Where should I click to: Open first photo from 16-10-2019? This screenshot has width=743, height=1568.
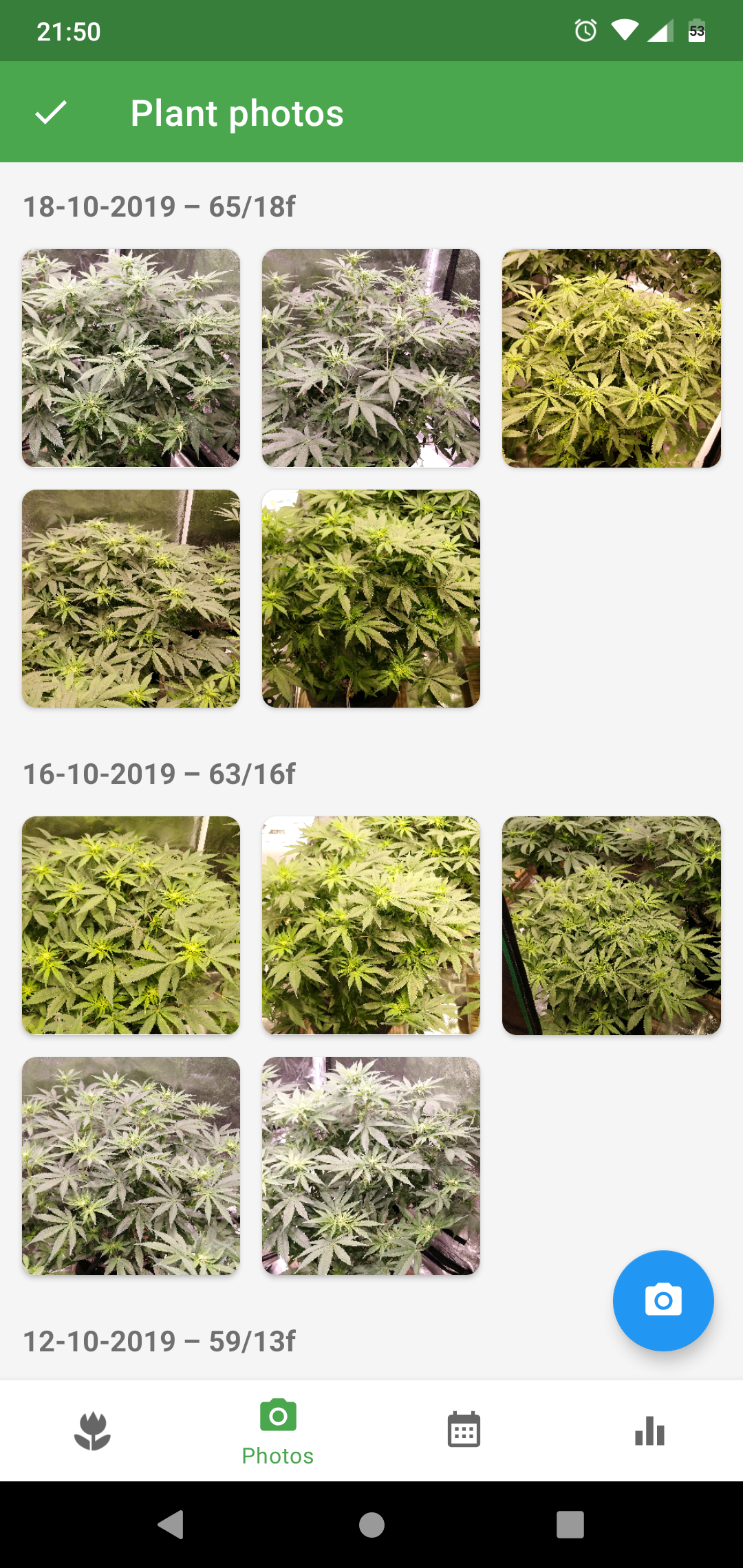pyautogui.click(x=131, y=925)
